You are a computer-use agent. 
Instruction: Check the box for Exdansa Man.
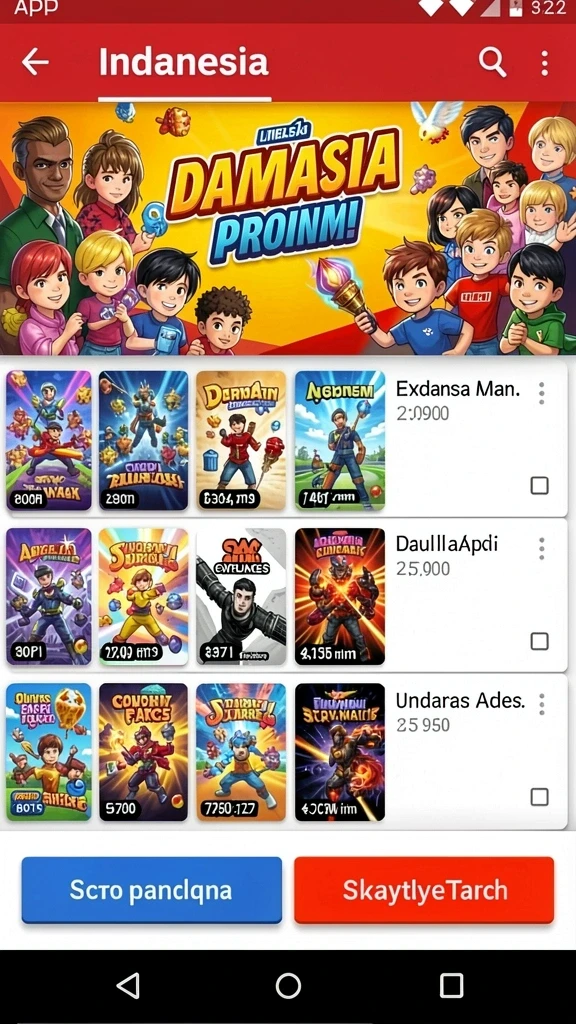pyautogui.click(x=539, y=485)
